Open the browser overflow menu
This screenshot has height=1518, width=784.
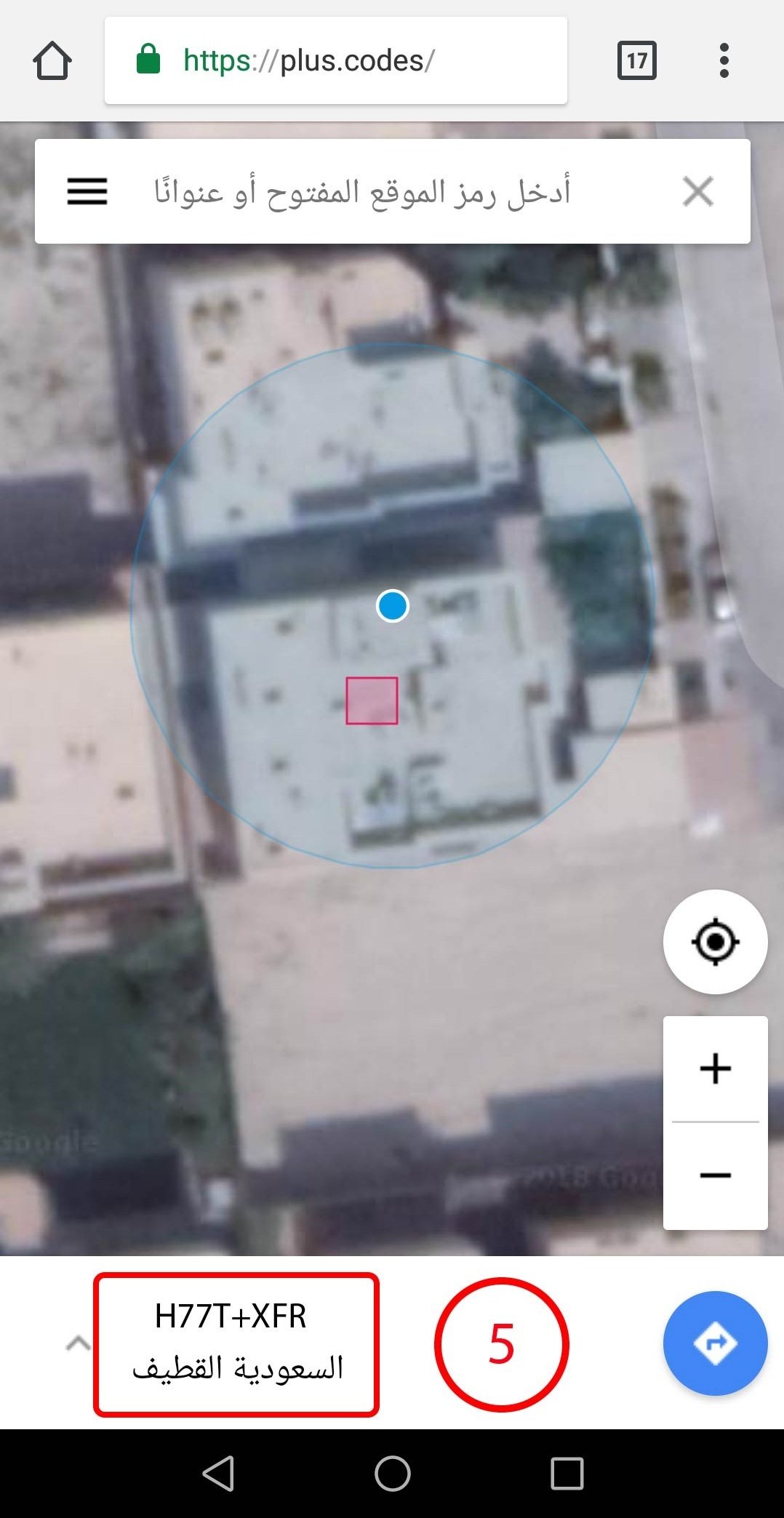click(724, 60)
